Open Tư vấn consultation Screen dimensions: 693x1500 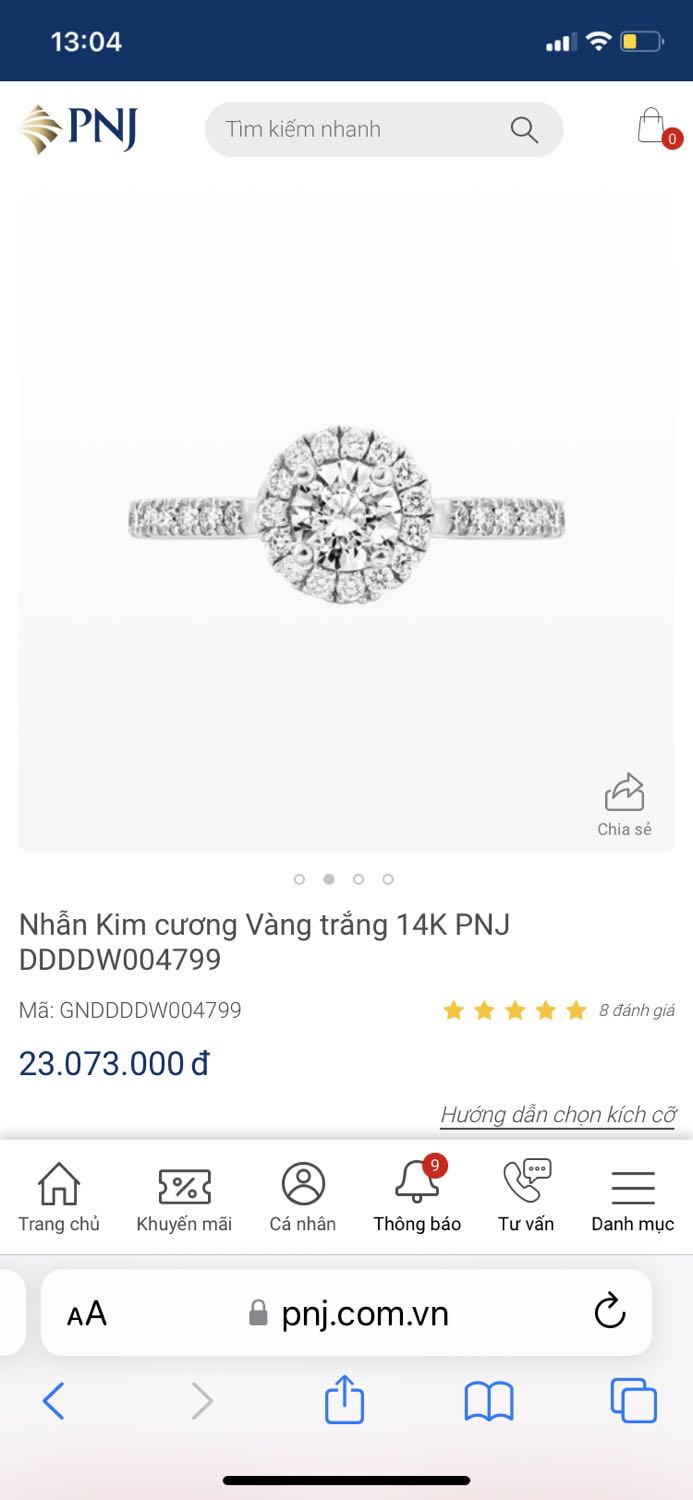pos(526,1197)
